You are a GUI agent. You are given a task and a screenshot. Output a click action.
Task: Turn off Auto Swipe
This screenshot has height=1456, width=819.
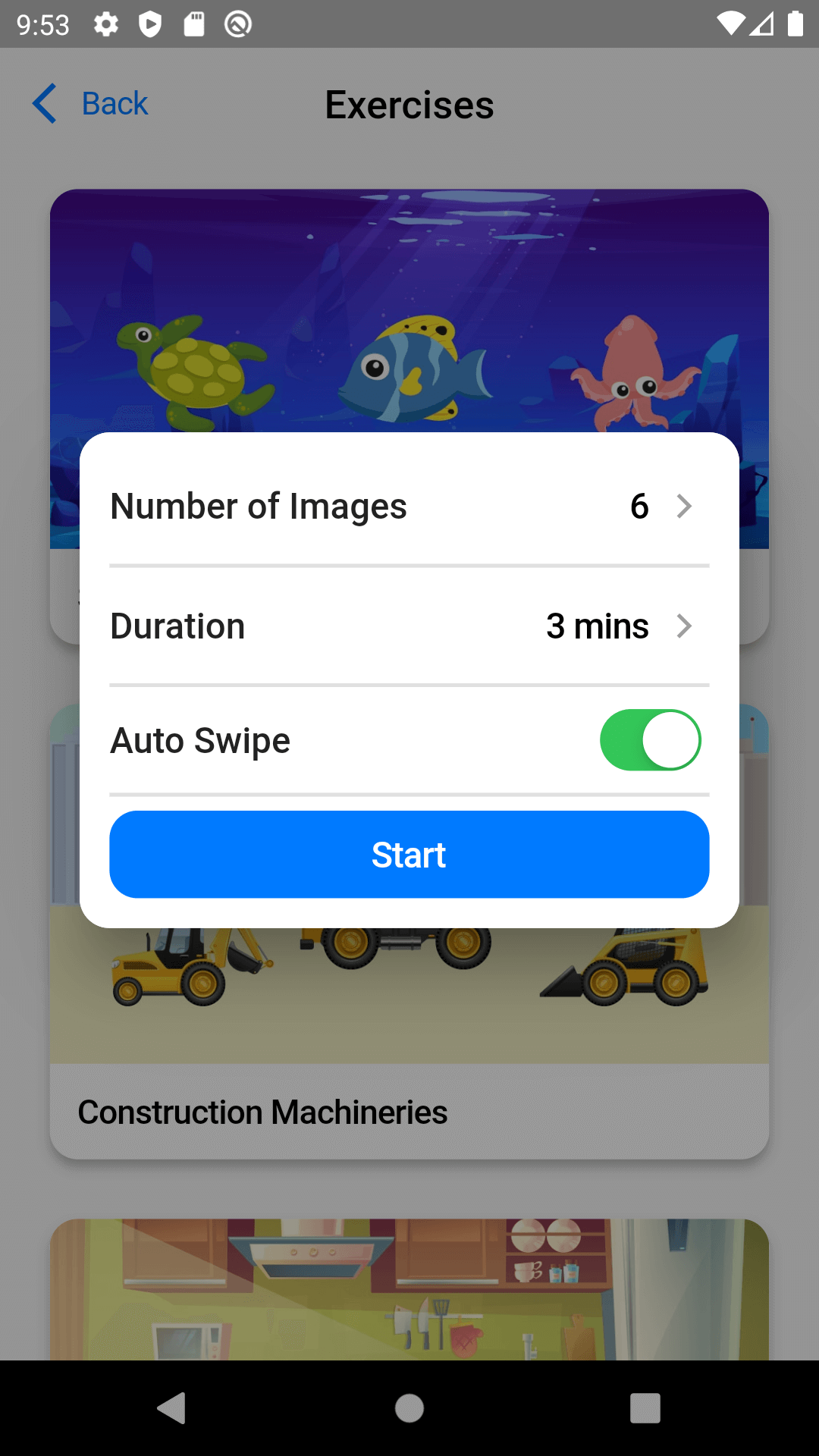[650, 740]
